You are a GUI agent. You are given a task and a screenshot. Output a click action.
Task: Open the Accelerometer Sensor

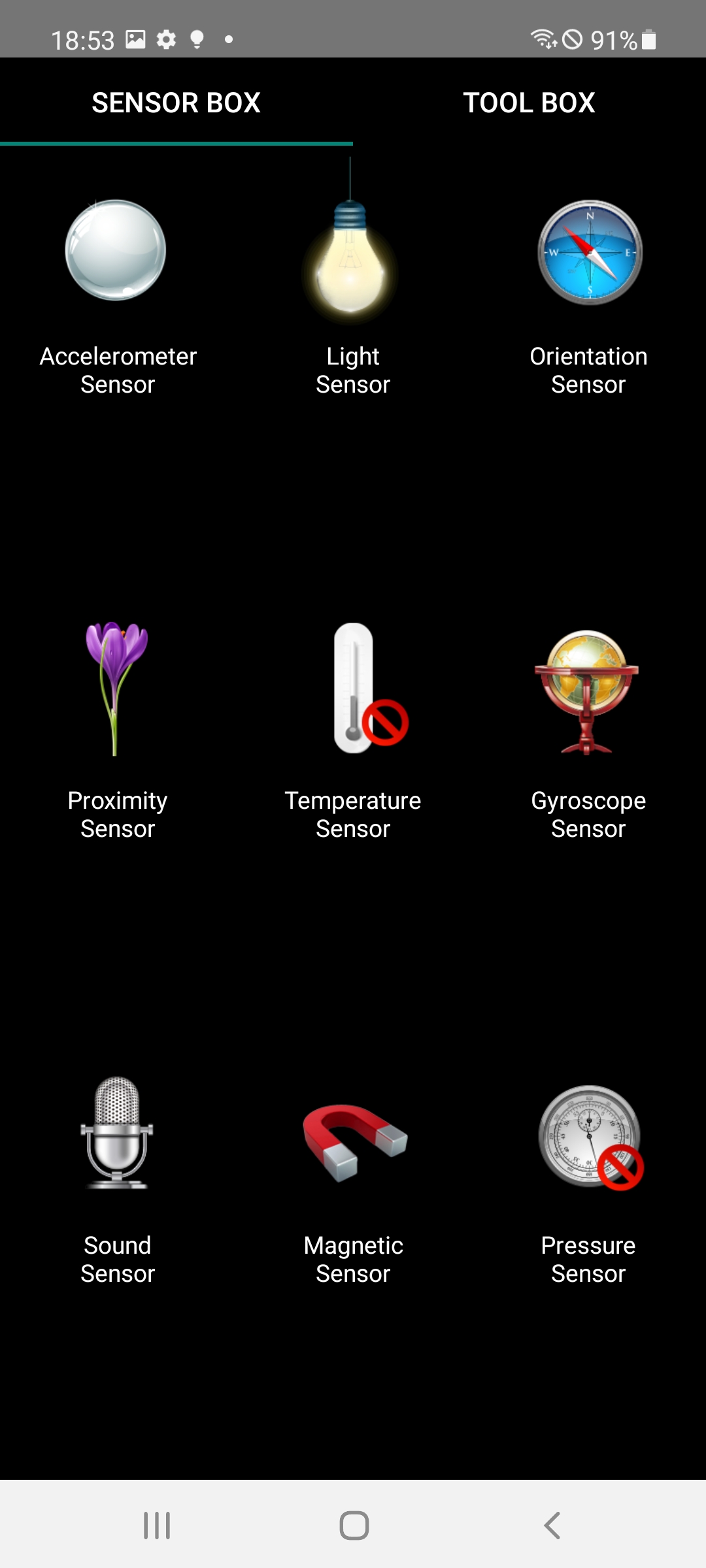(116, 250)
